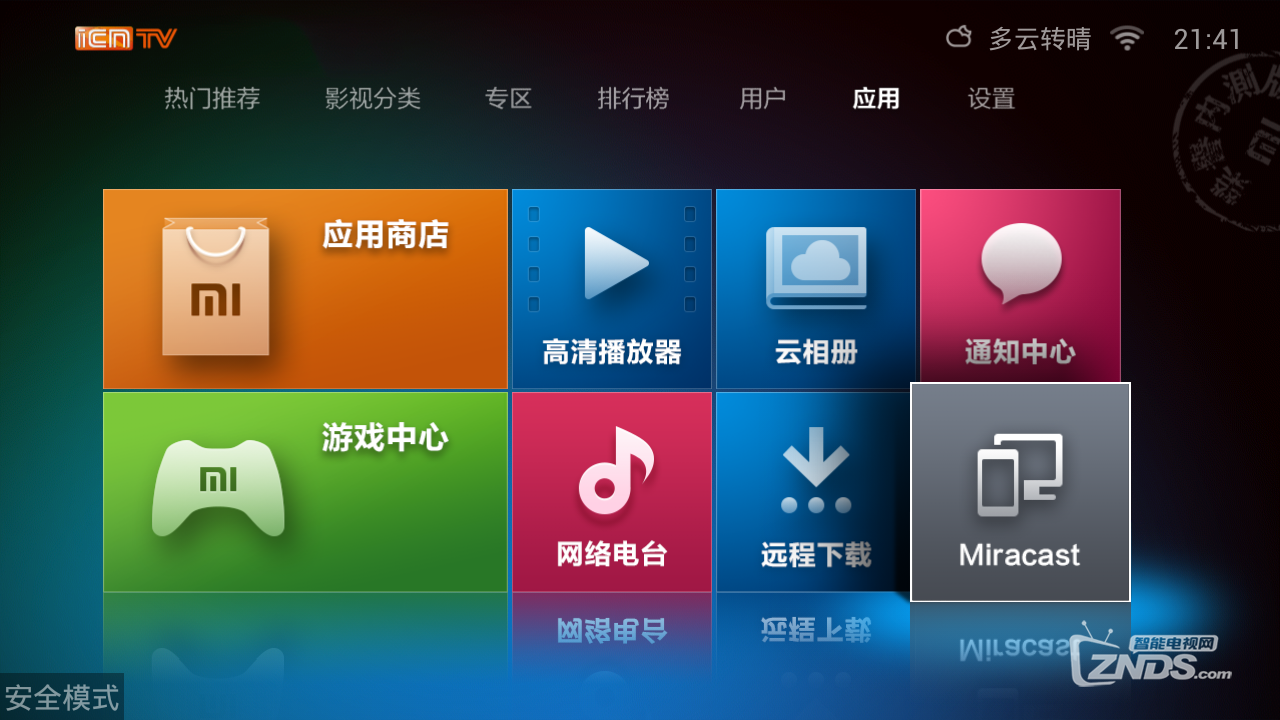The image size is (1280, 720).
Task: Open the 游戏中心 tile
Action: [305, 492]
